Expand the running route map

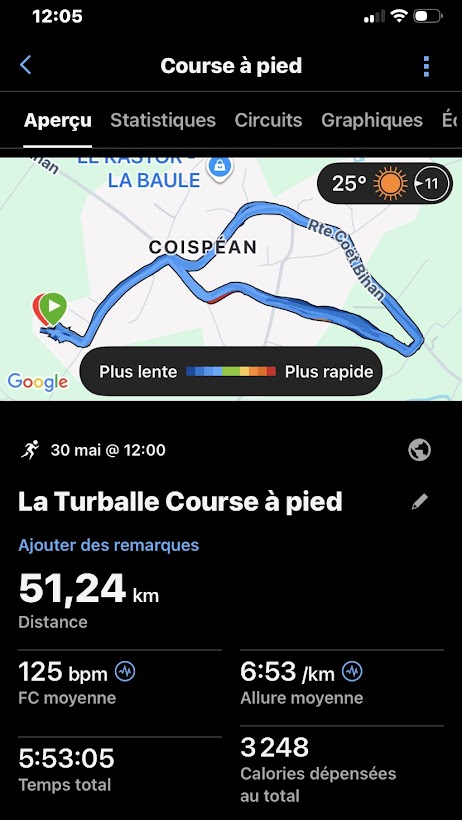[x=231, y=279]
